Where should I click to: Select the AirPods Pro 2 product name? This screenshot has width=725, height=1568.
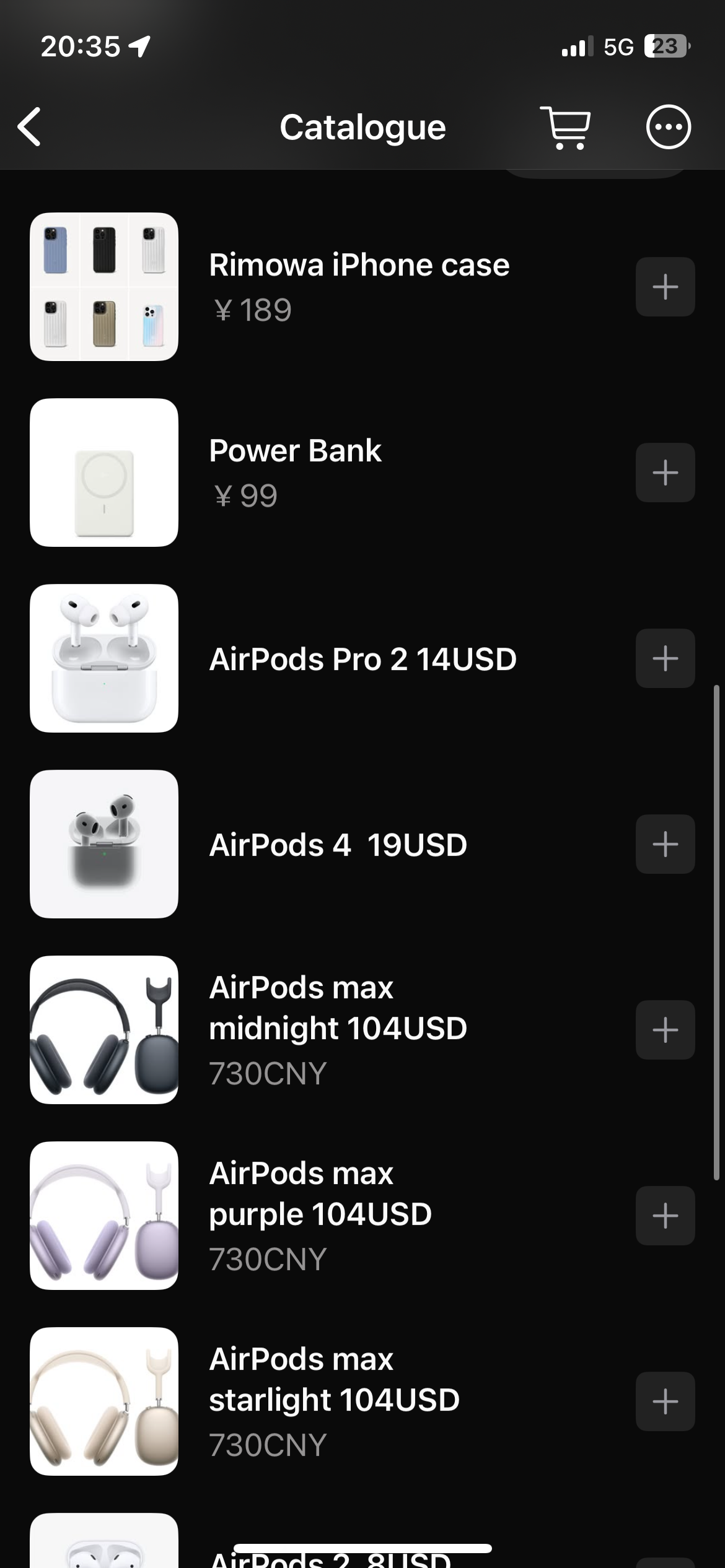tap(362, 658)
